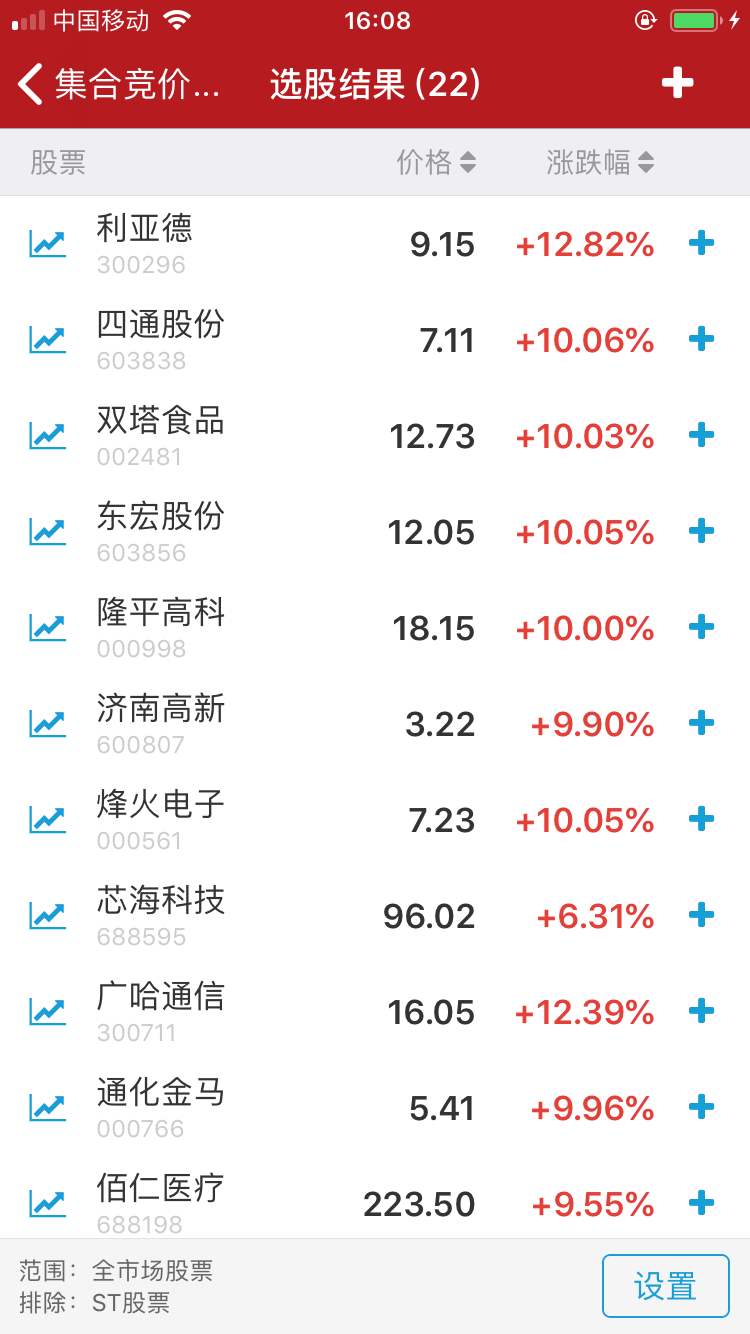Image resolution: width=750 pixels, height=1334 pixels.
Task: Tap the white plus icon in header
Action: pos(677,84)
